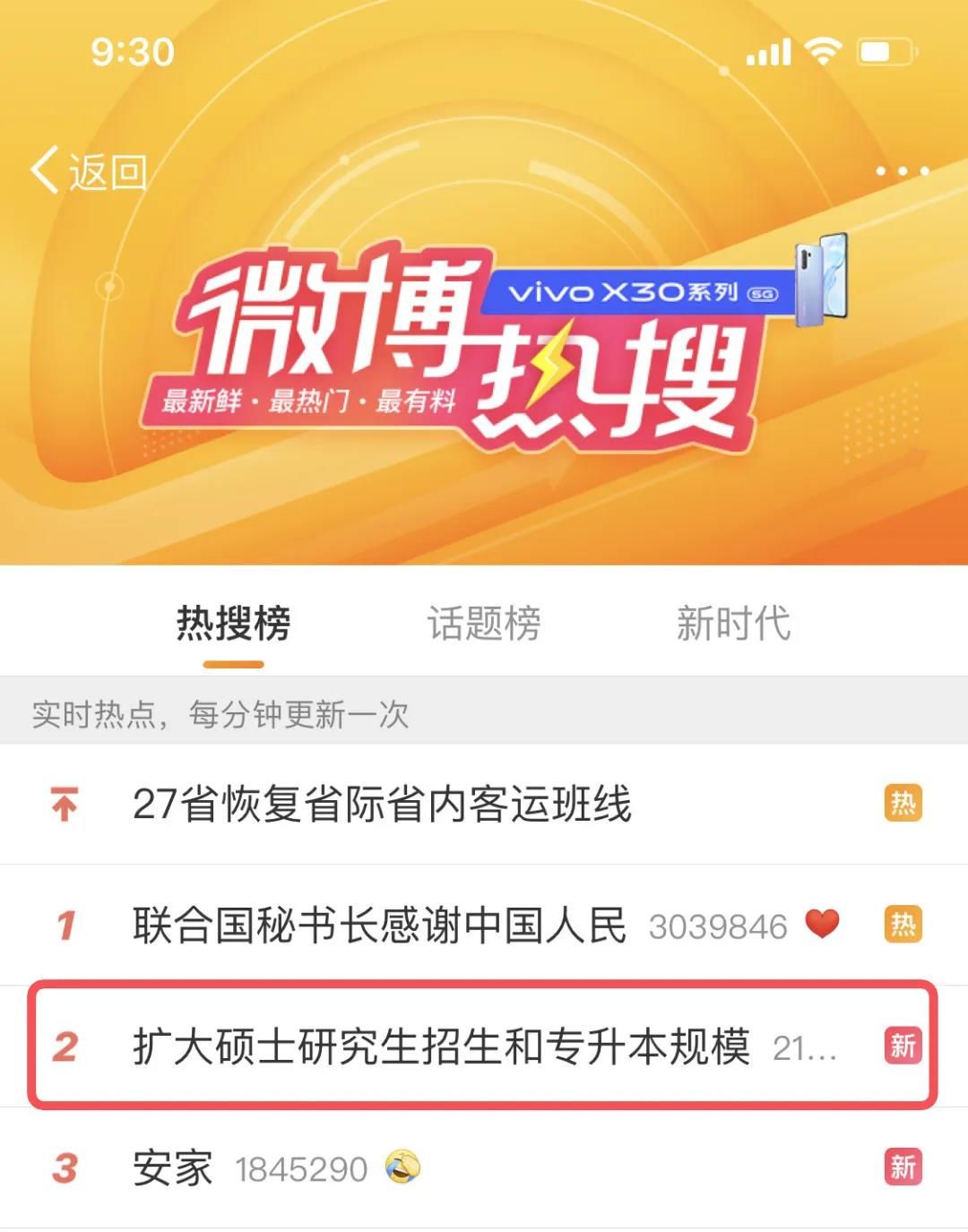Open the 安家 trending topic
Screen dimensions: 968x1232
click(x=173, y=1167)
